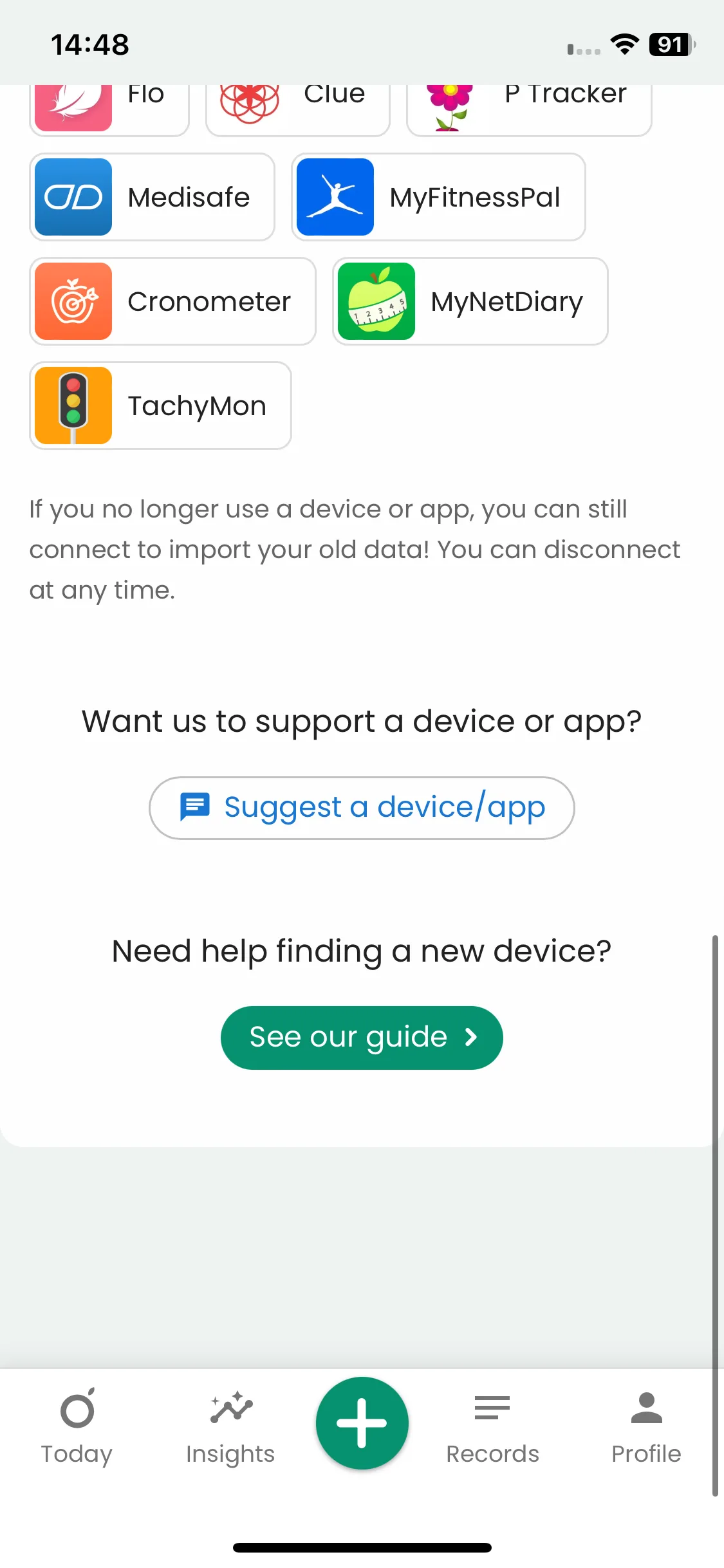Tap the green plus add button

click(x=362, y=1423)
